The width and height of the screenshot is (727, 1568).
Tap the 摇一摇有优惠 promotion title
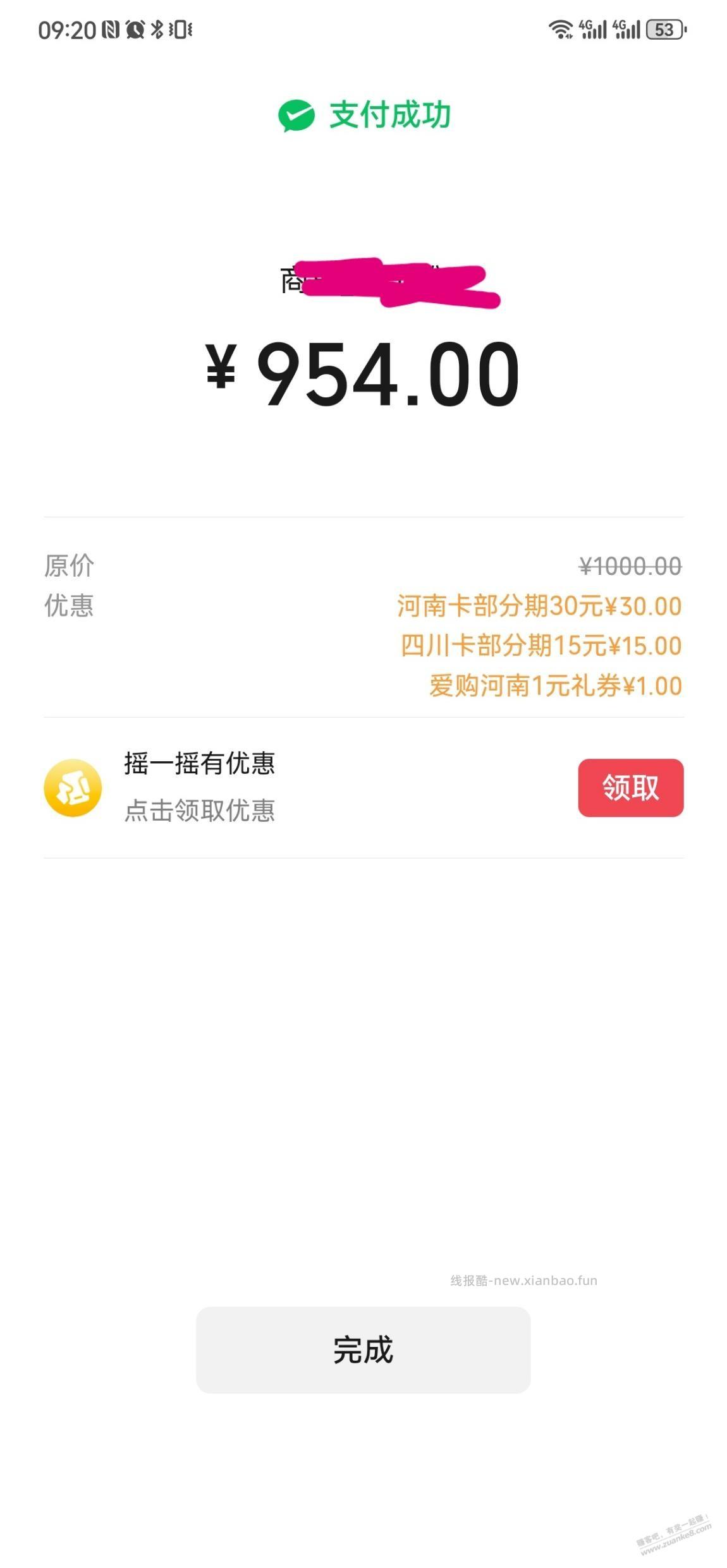[x=199, y=764]
